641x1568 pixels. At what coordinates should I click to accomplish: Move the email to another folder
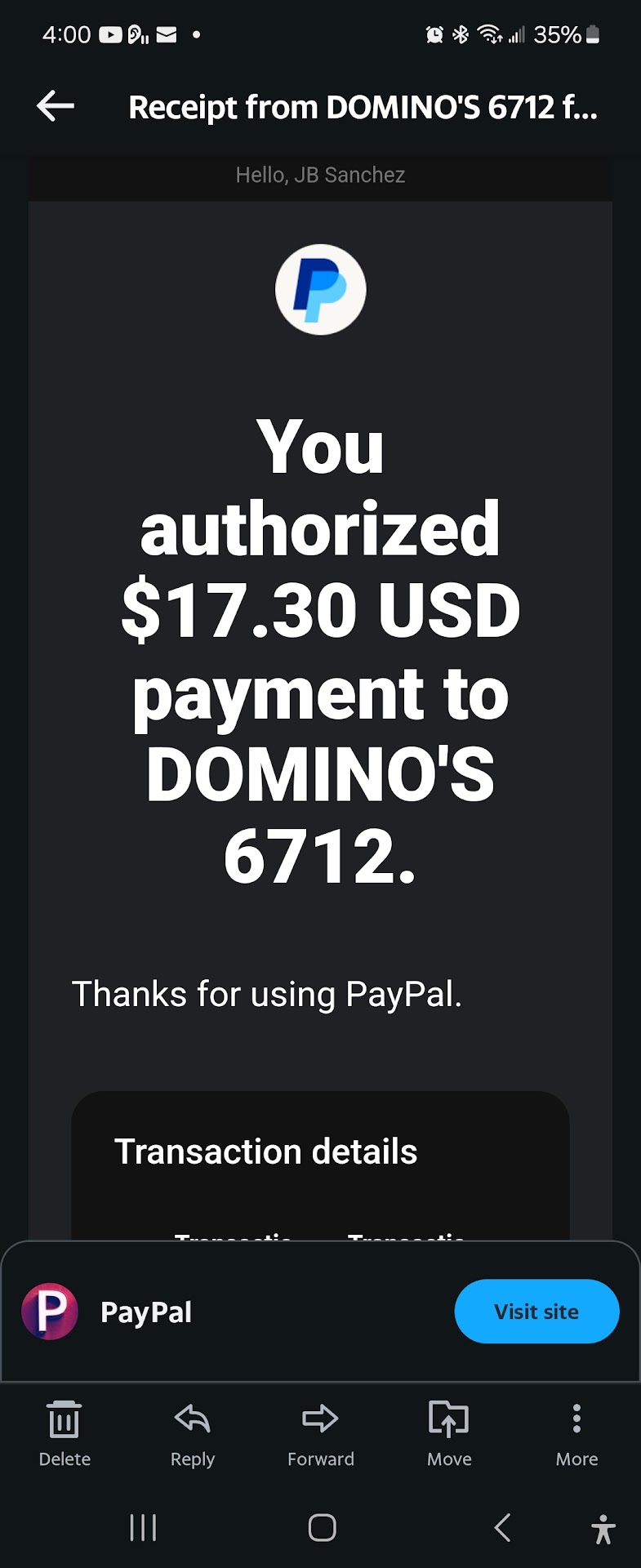pos(449,1433)
